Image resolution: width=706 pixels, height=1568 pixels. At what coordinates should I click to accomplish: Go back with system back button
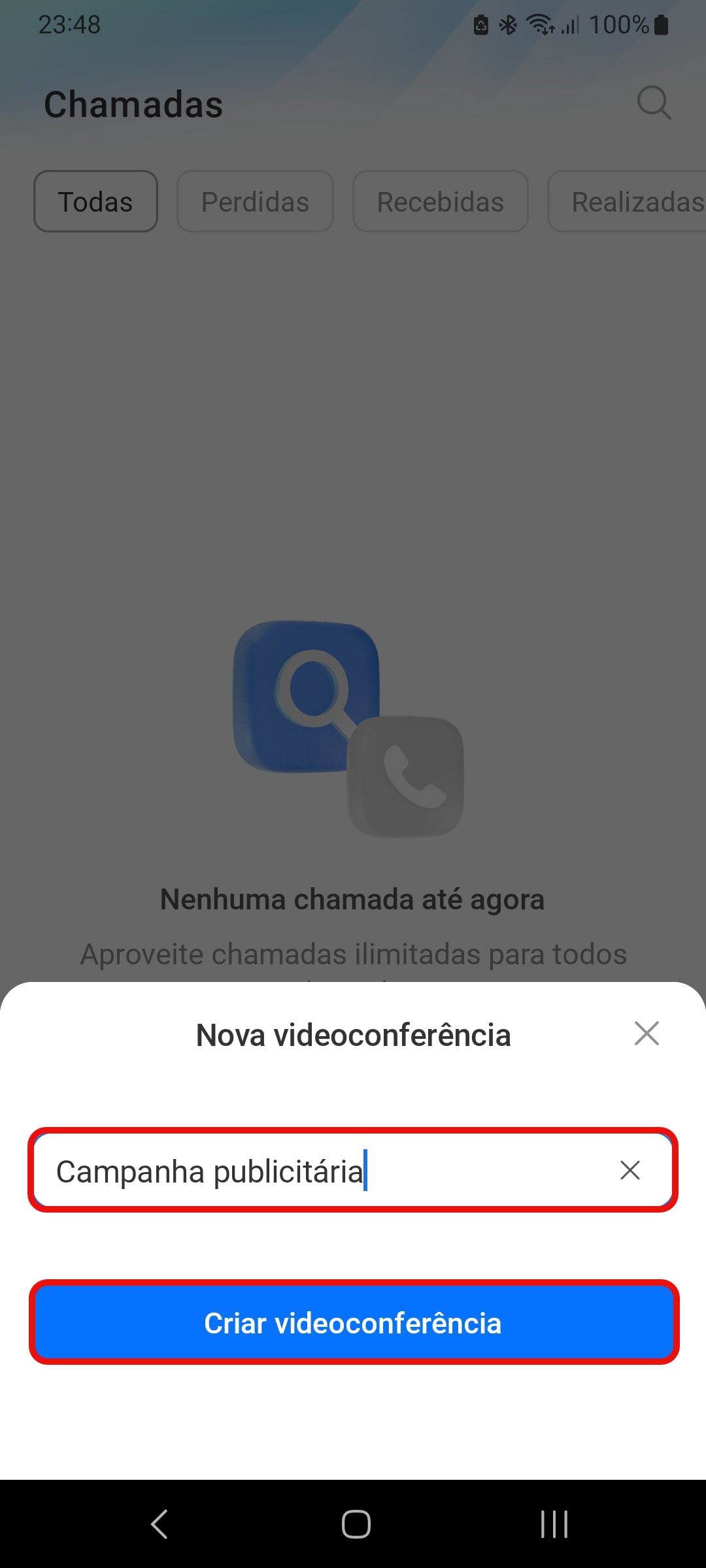click(160, 1524)
